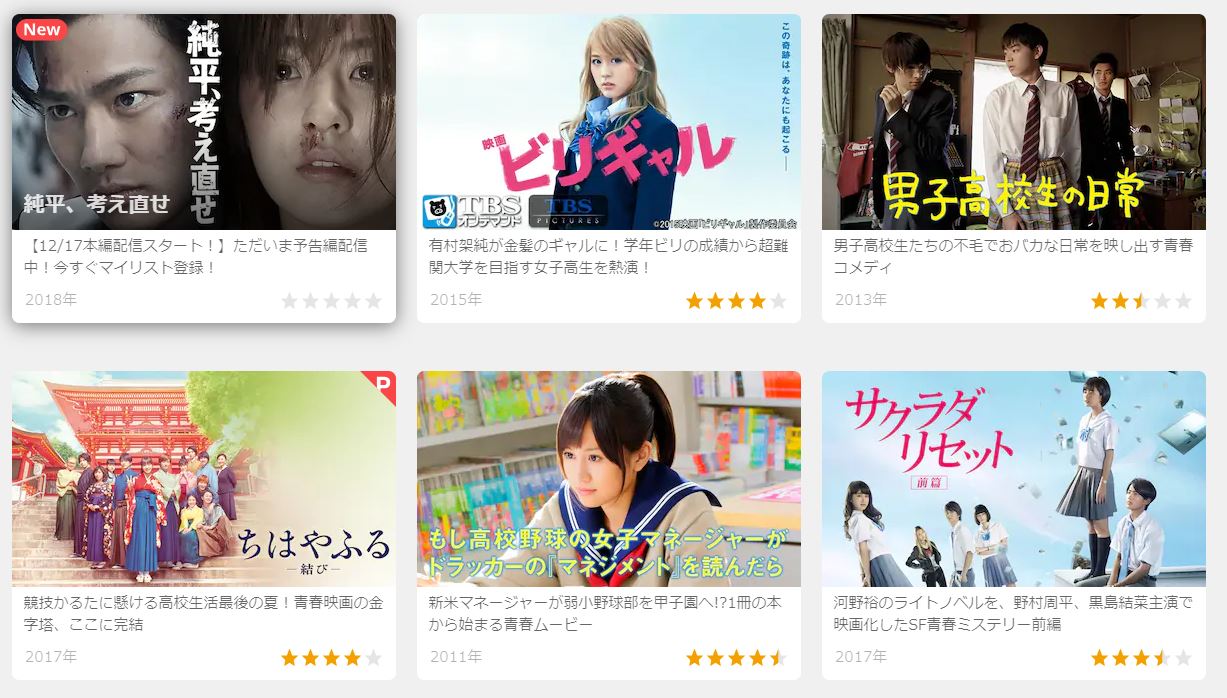Open the 純平、考え直せ movie card
The height and width of the screenshot is (698, 1227).
pyautogui.click(x=204, y=123)
